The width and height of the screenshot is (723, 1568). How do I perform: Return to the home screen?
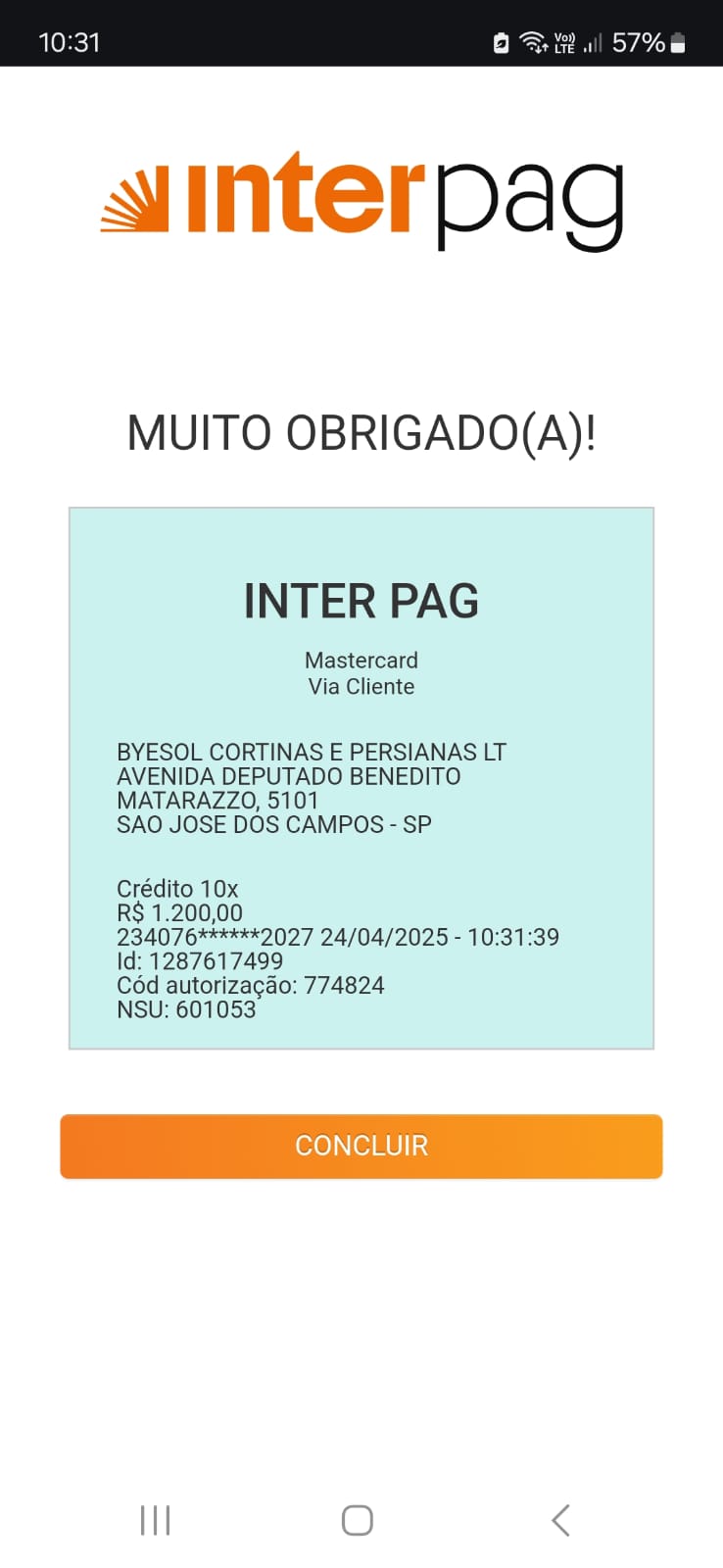358,1520
